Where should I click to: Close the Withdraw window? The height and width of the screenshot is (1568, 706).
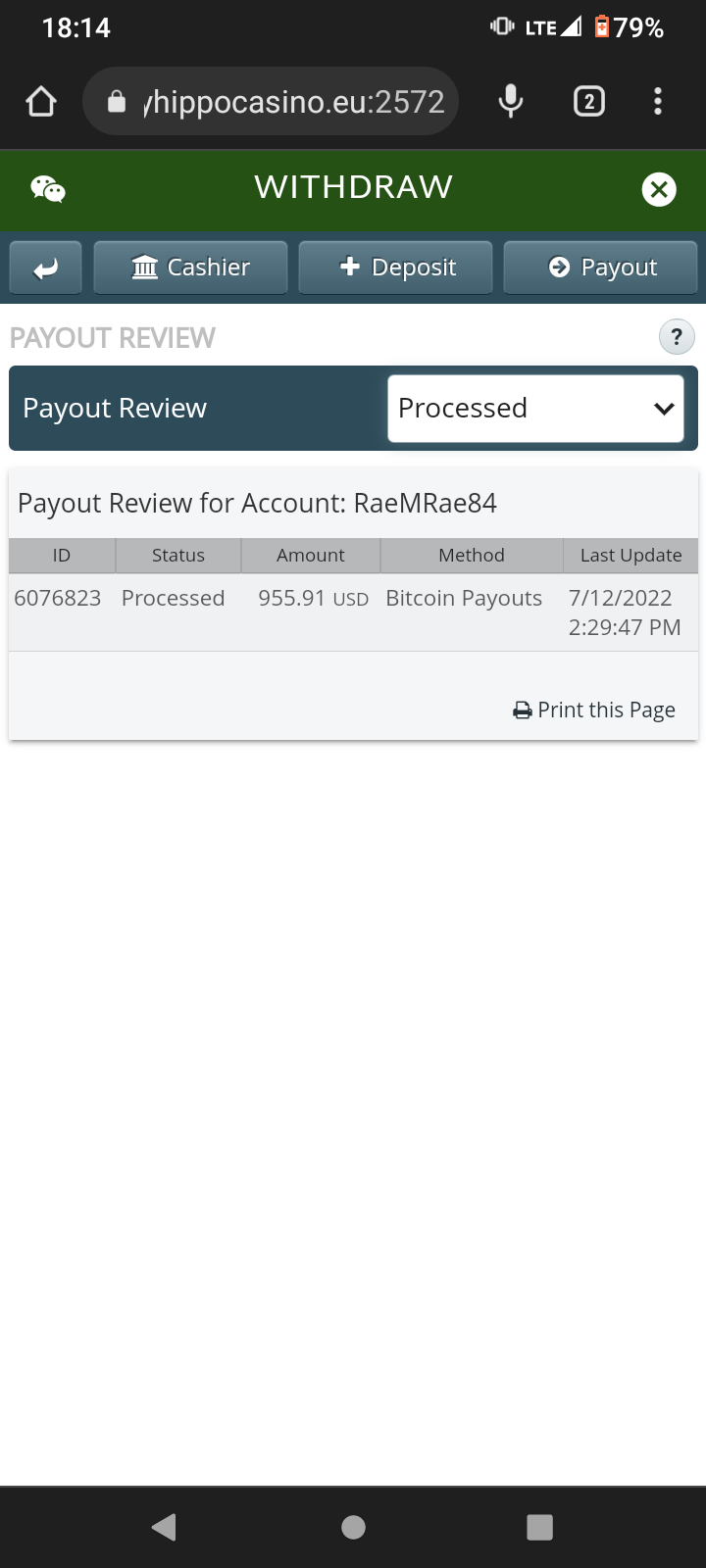[x=659, y=189]
